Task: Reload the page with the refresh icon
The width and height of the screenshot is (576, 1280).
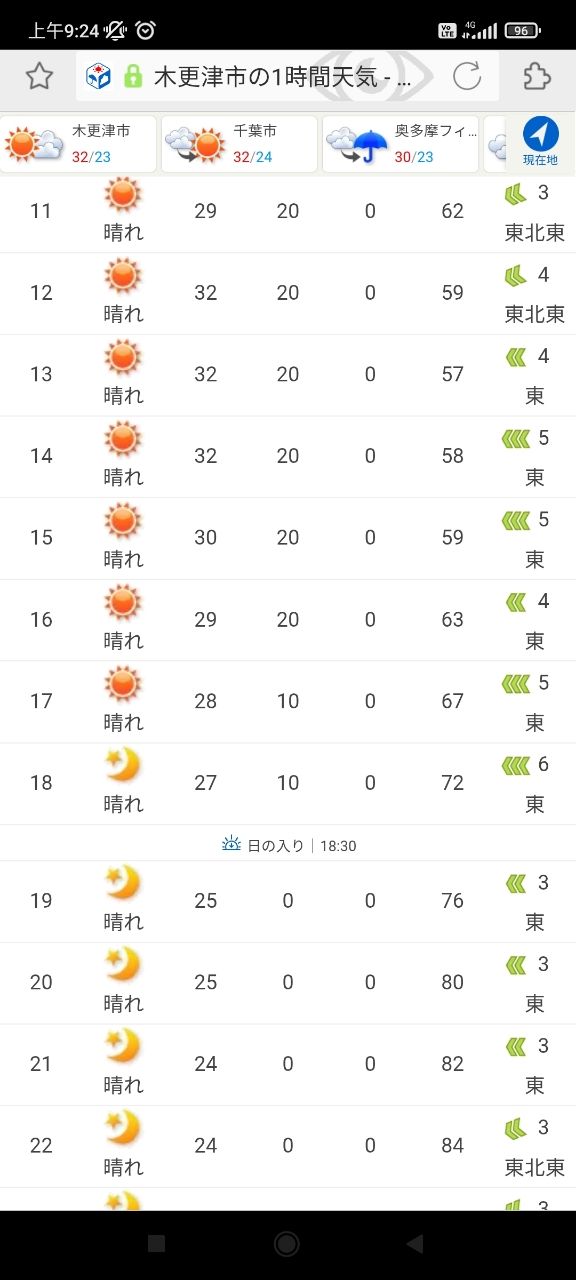Action: (x=467, y=76)
